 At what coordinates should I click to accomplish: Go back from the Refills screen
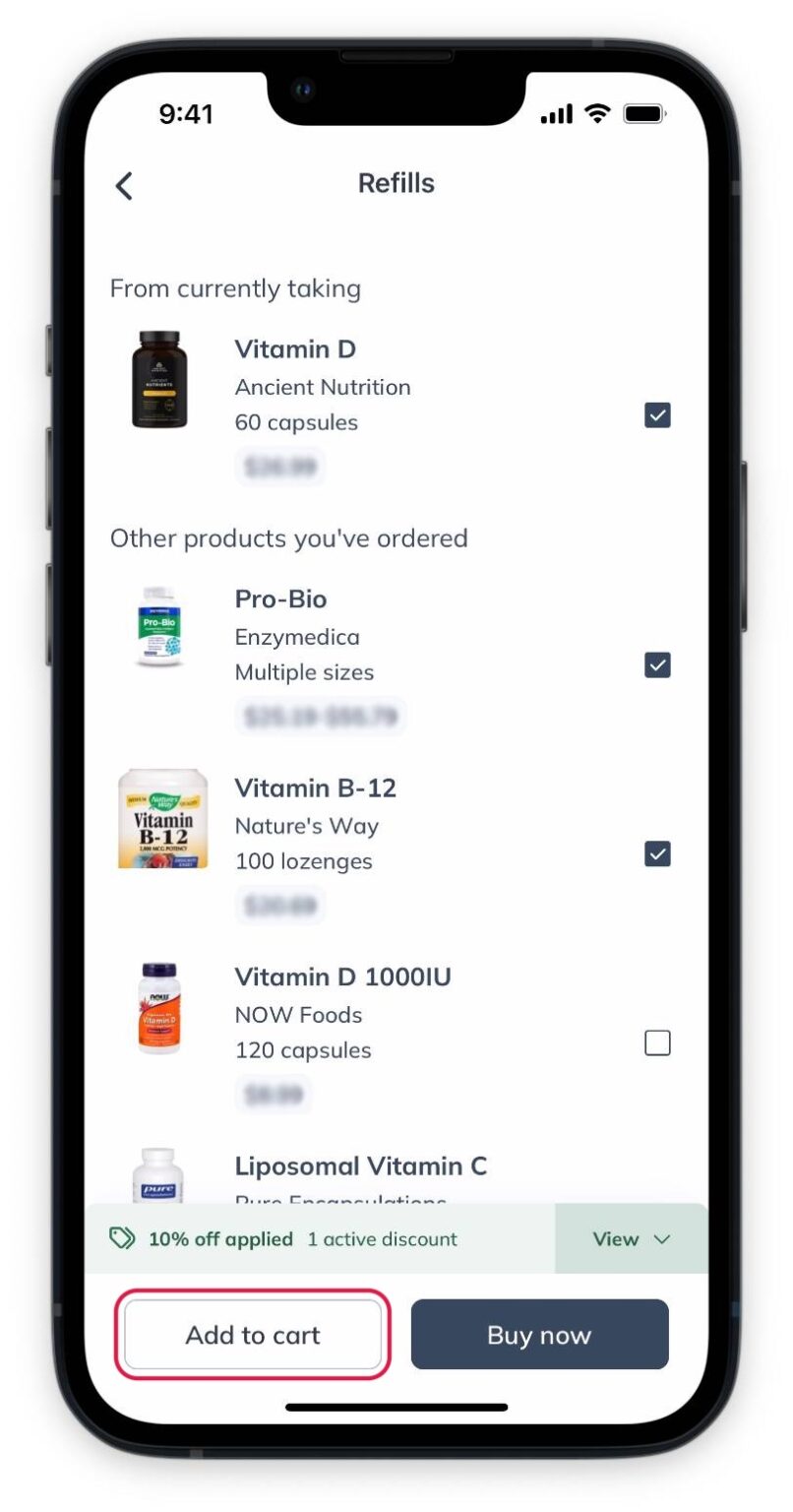tap(124, 185)
